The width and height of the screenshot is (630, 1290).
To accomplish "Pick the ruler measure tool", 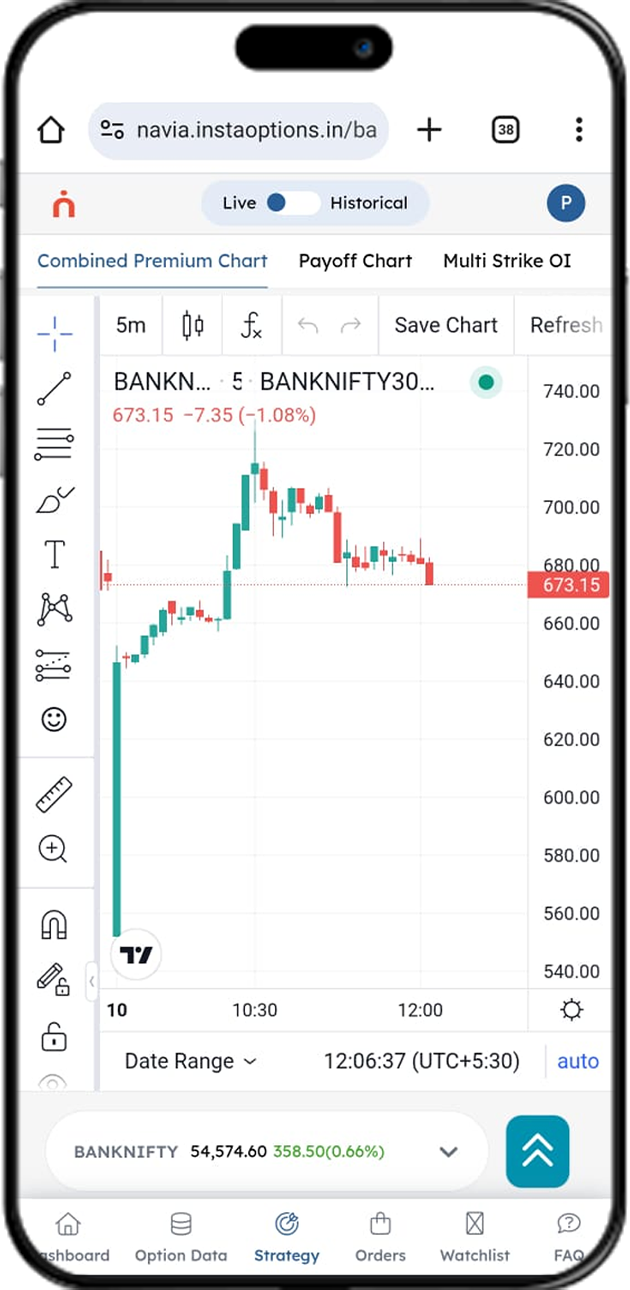I will 54,795.
